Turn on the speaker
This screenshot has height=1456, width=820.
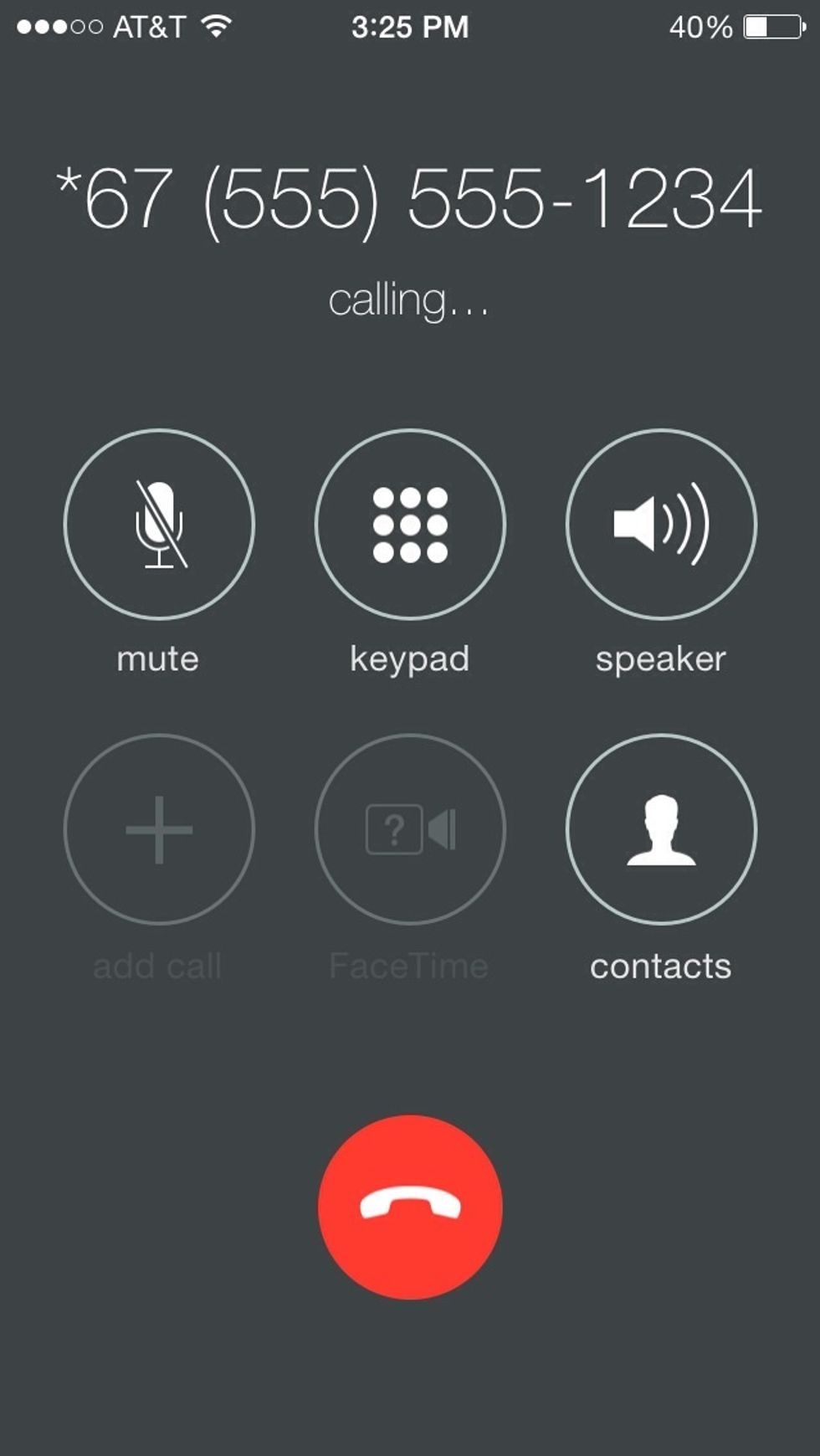click(x=661, y=525)
